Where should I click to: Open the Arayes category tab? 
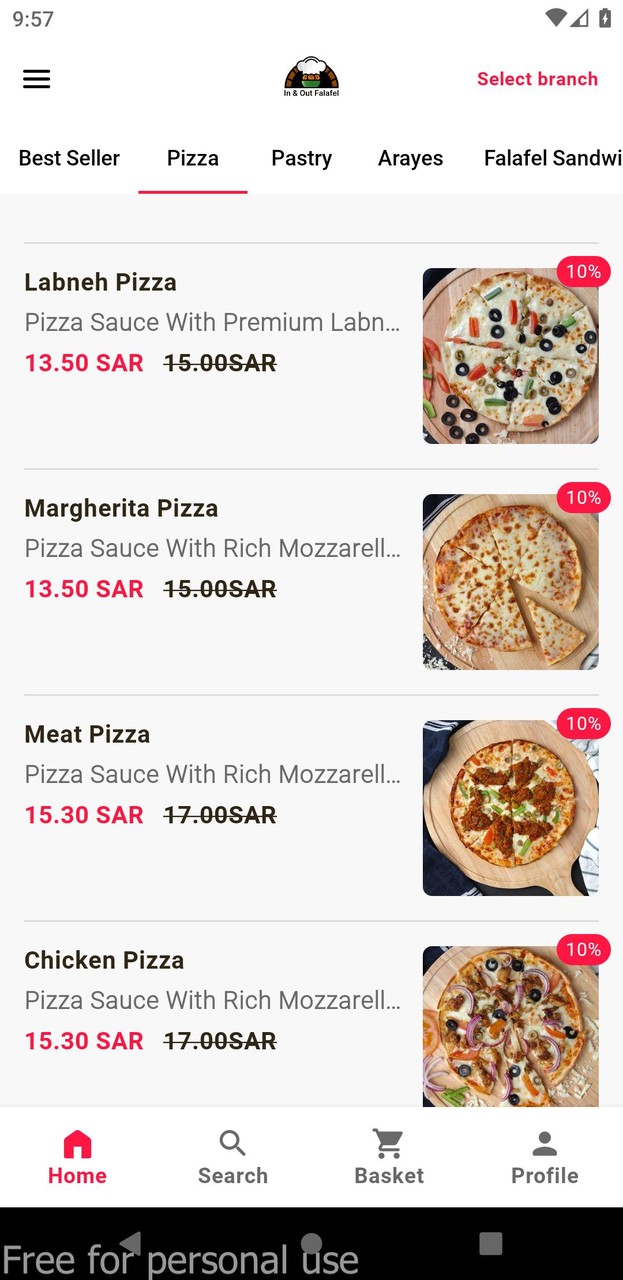coord(410,158)
